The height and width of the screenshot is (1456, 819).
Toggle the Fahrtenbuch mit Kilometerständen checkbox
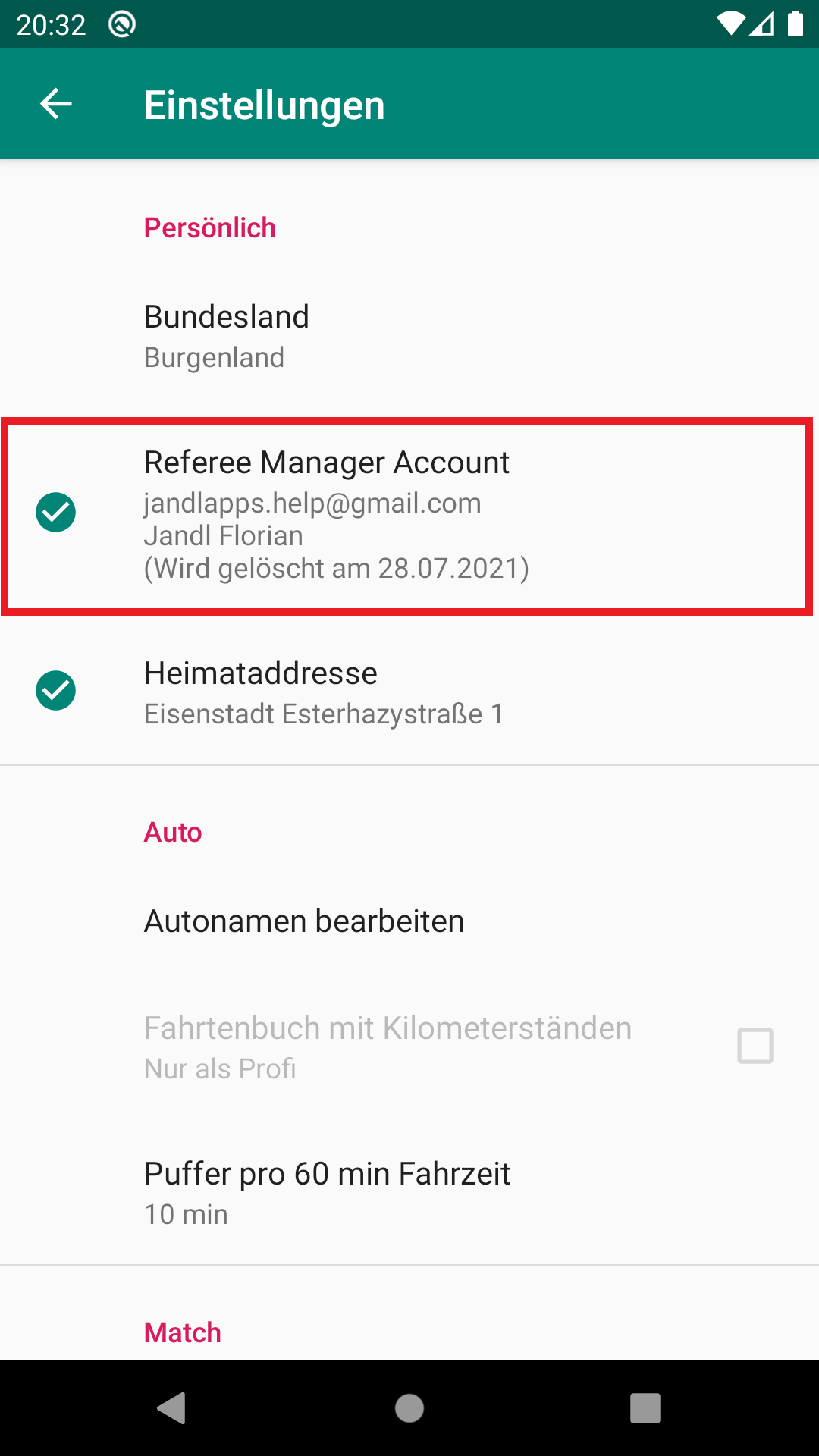click(x=755, y=1046)
